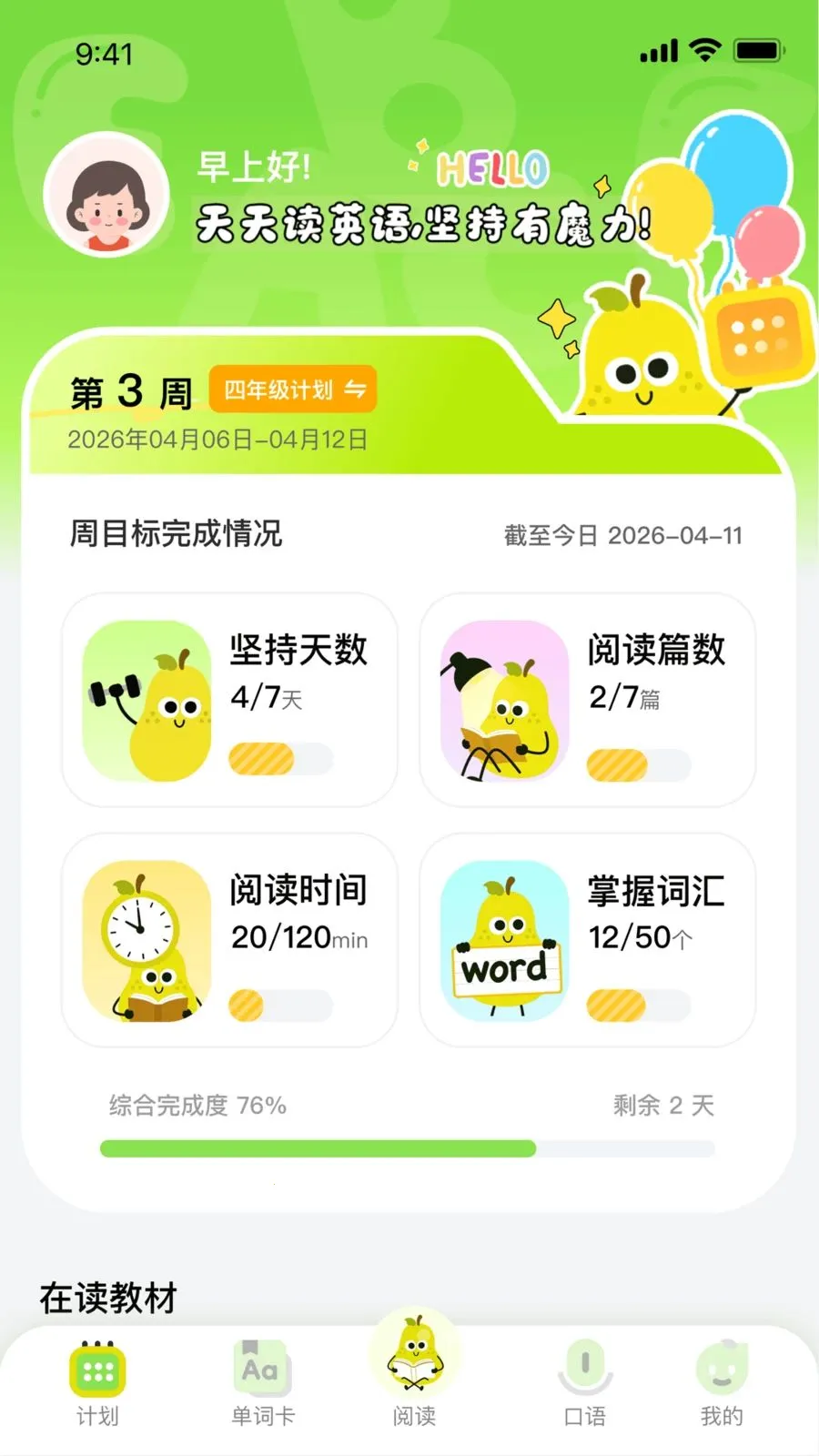Viewport: 819px width, 1456px height.
Task: Open the profile avatar
Action: click(107, 197)
